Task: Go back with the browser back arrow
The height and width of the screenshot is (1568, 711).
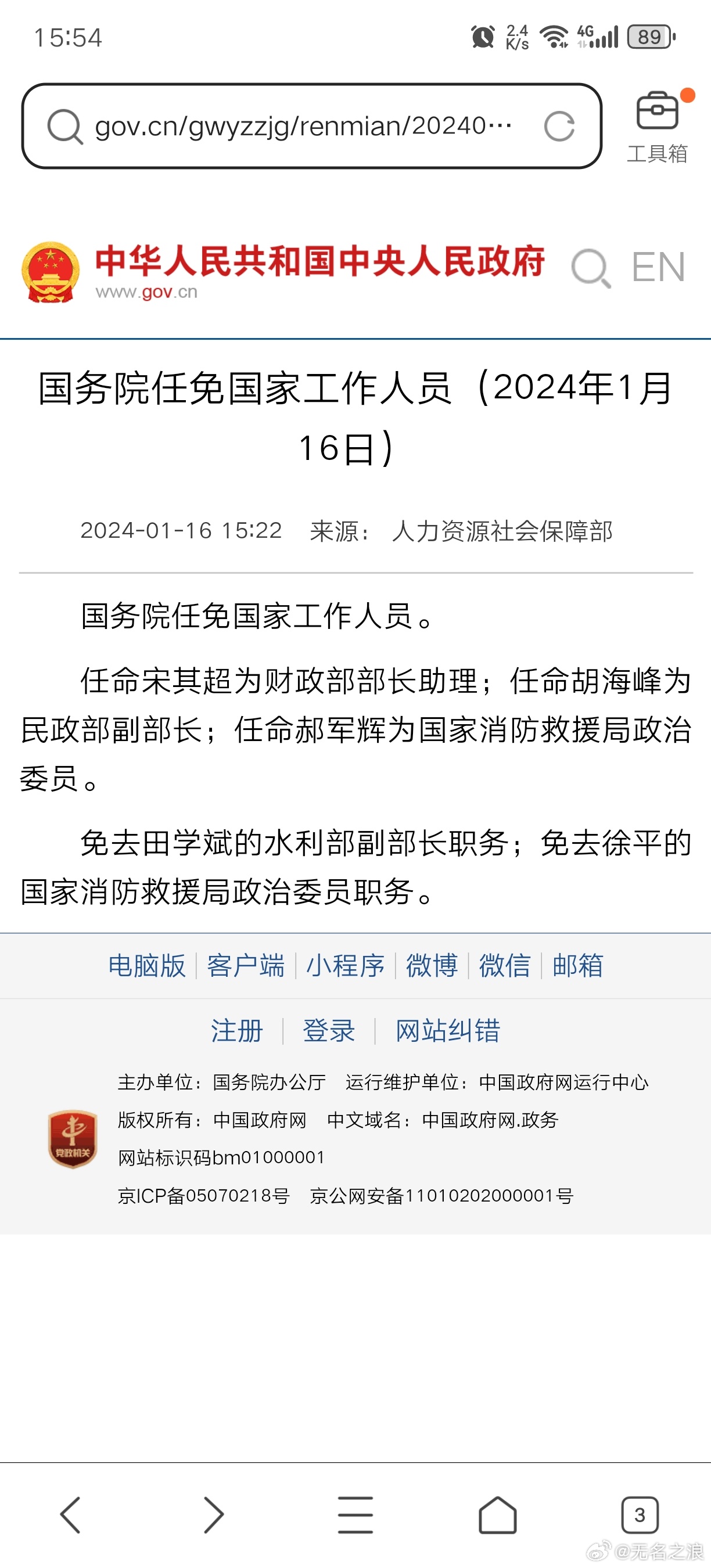Action: coord(71,1515)
